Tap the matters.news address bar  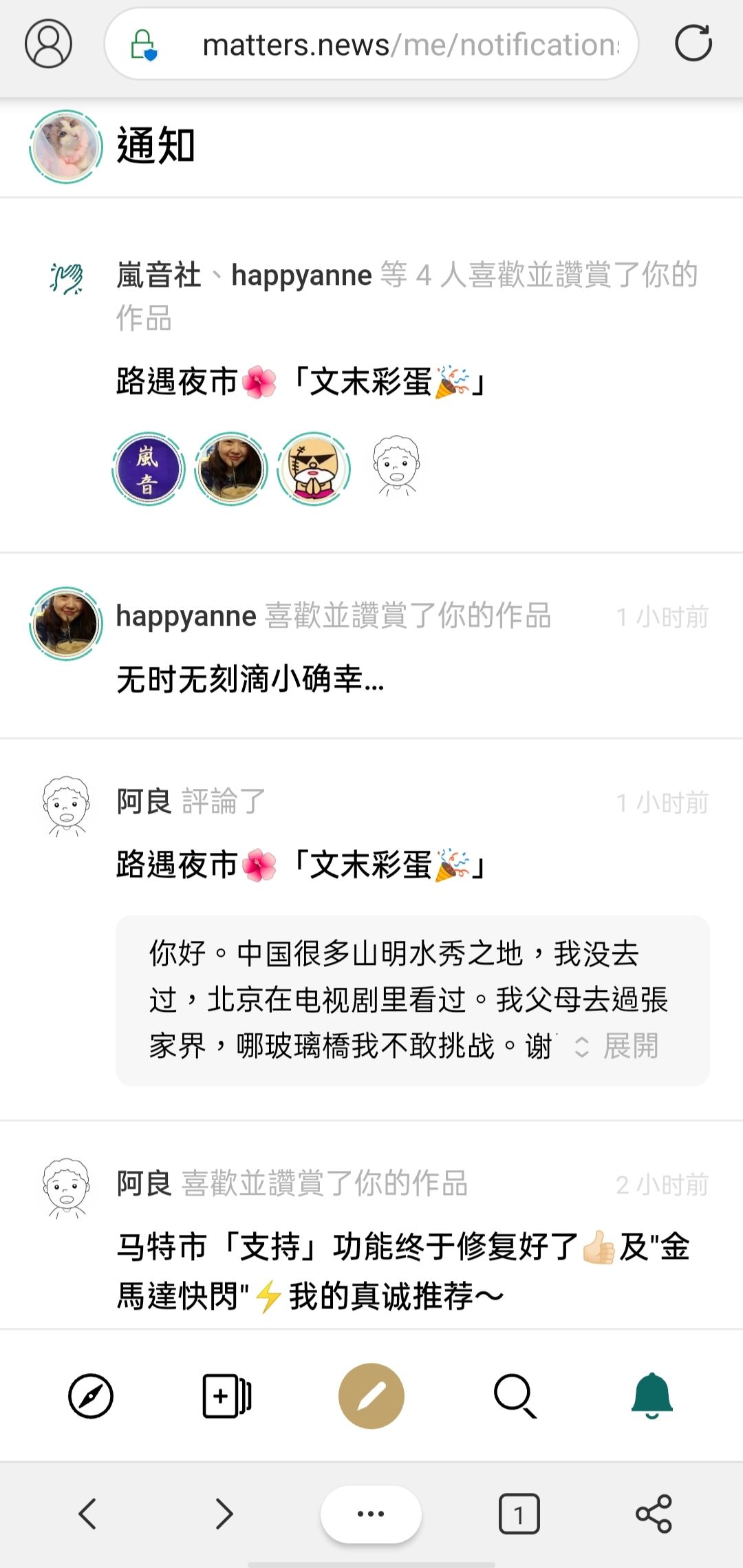coord(410,45)
